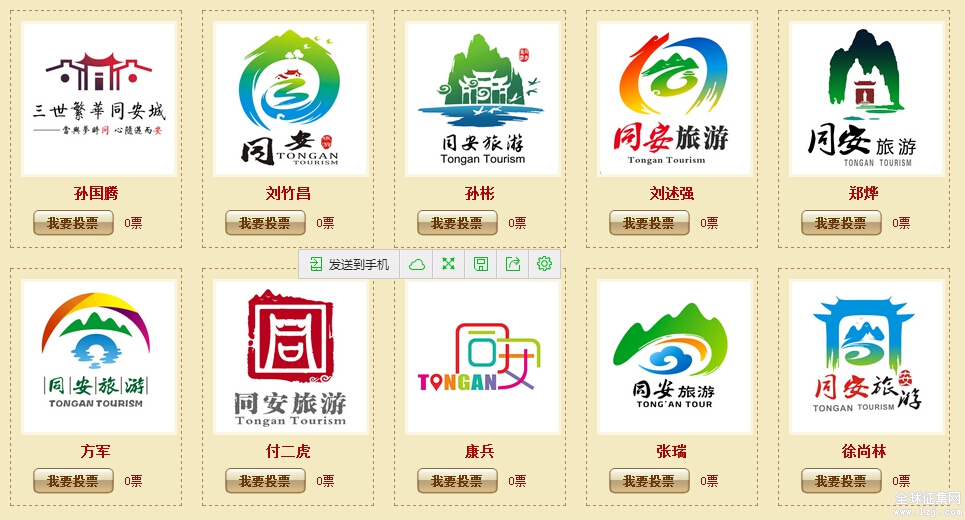Give 付二虎 a vote
Viewport: 965px width, 520px height.
tap(265, 481)
